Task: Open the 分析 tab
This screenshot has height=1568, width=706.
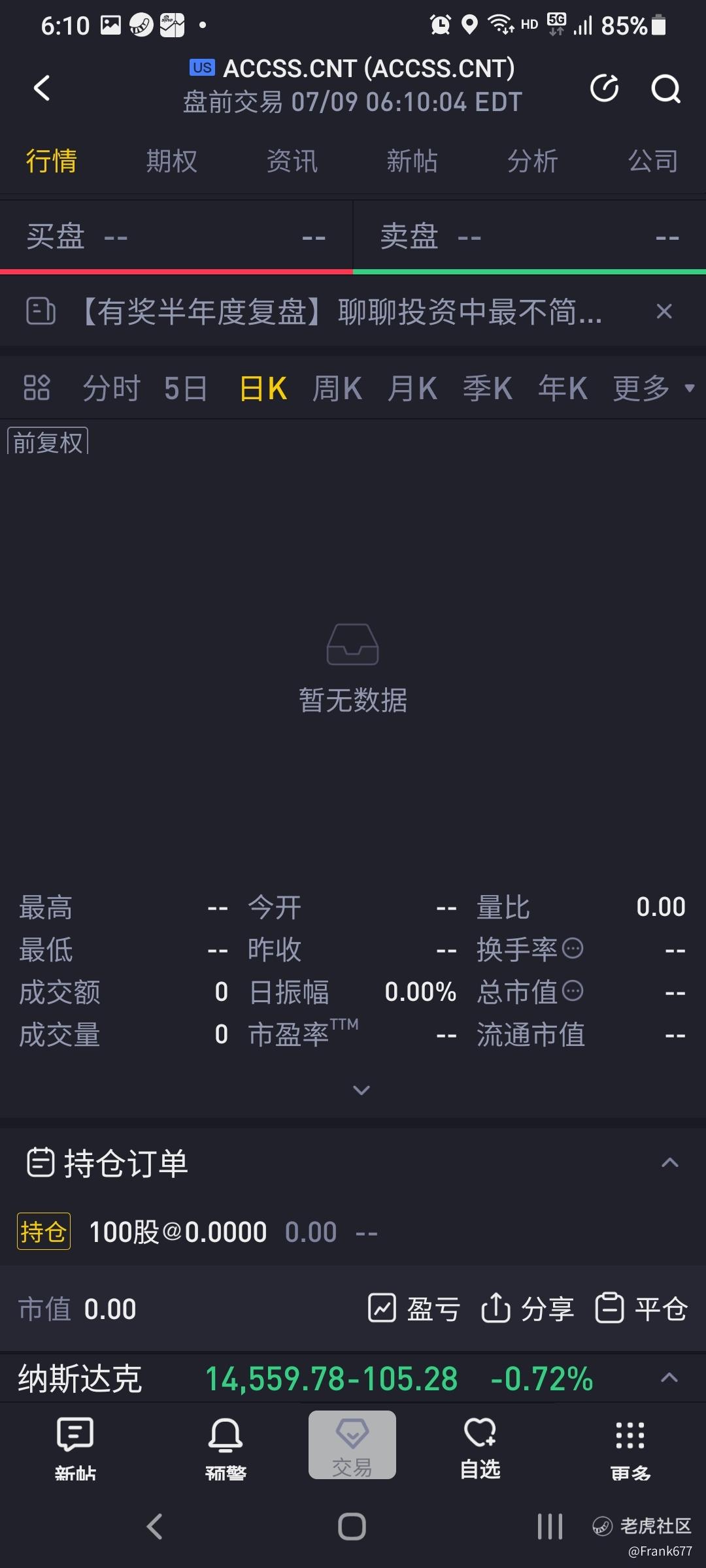Action: coord(532,161)
